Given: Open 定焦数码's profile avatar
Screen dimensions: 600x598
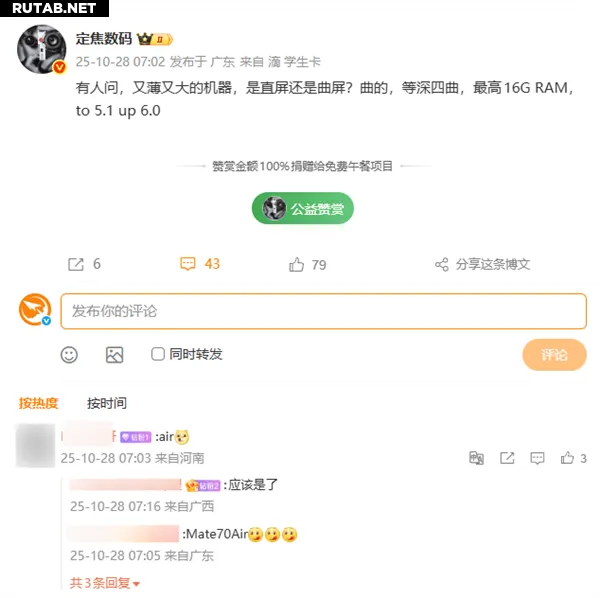Looking at the screenshot, I should point(41,51).
